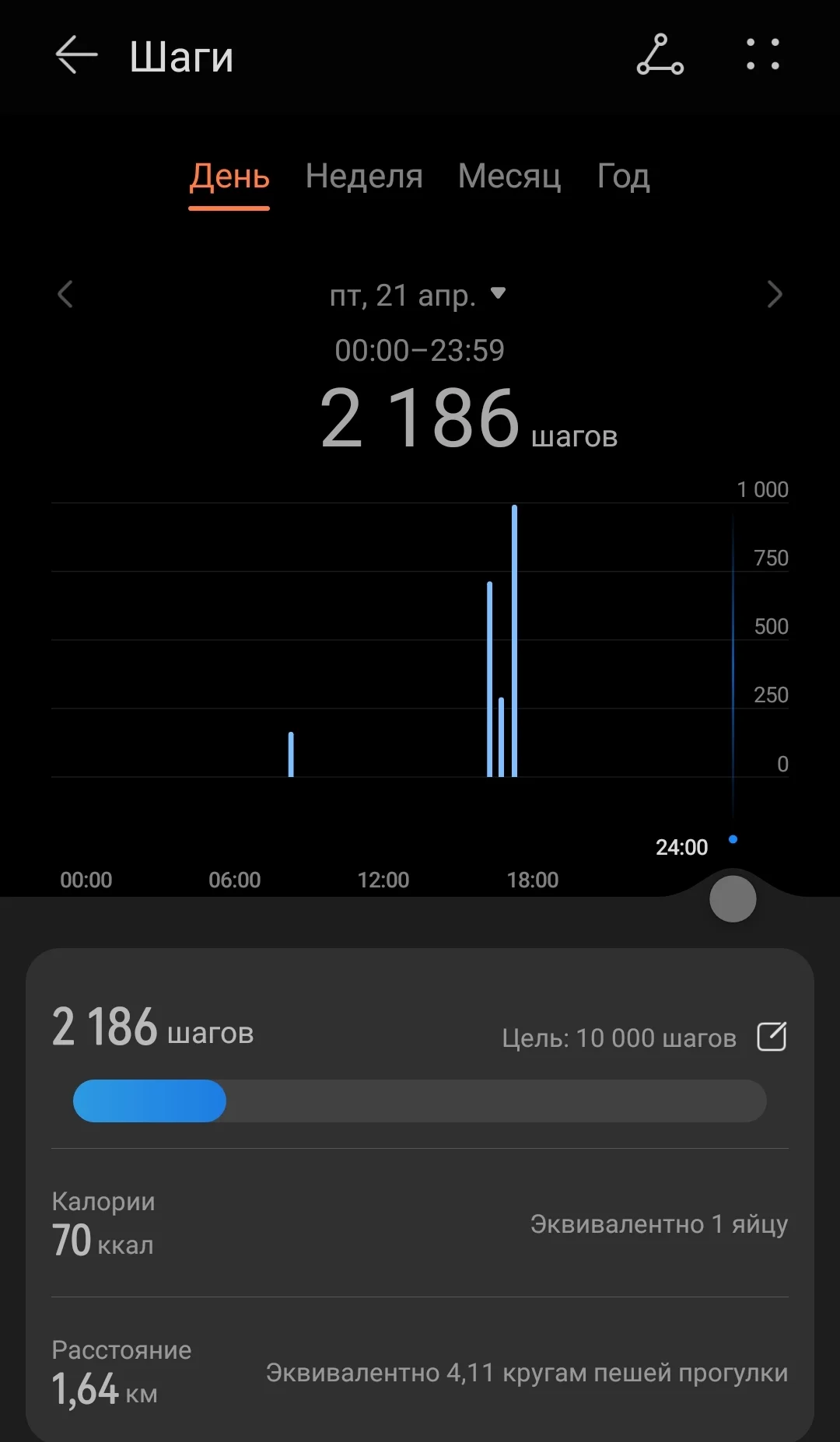840x1442 pixels.
Task: Go to the previous day
Action: click(x=65, y=294)
